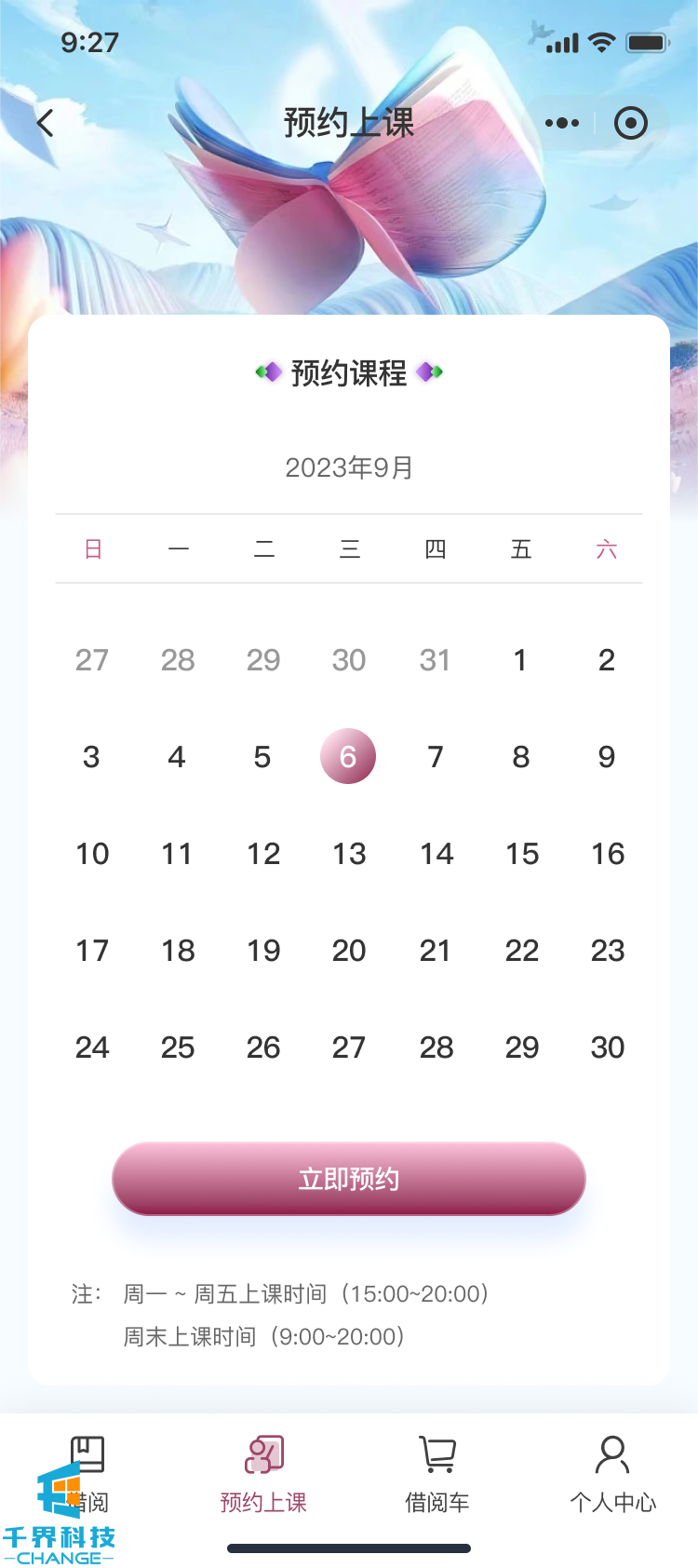Select September 6 on the calendar

pos(348,756)
